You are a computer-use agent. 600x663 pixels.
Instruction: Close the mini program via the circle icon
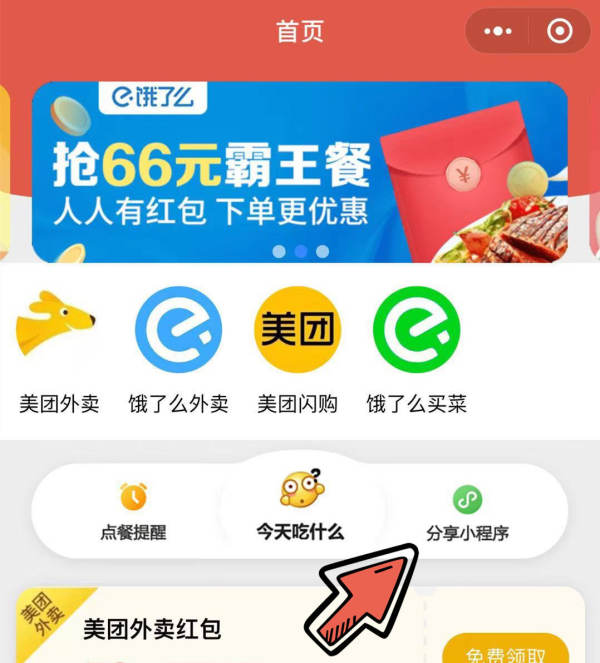560,32
